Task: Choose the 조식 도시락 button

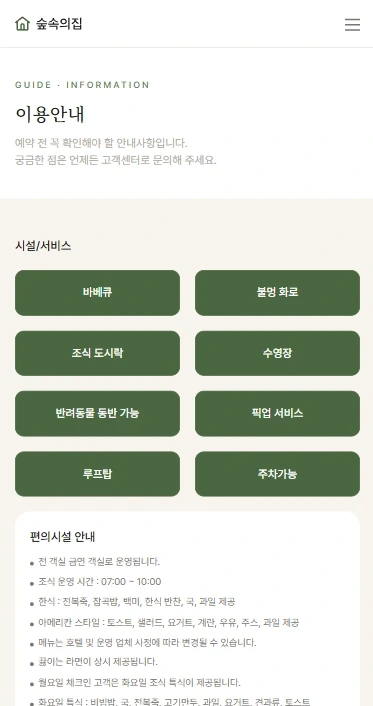Action: [97, 353]
